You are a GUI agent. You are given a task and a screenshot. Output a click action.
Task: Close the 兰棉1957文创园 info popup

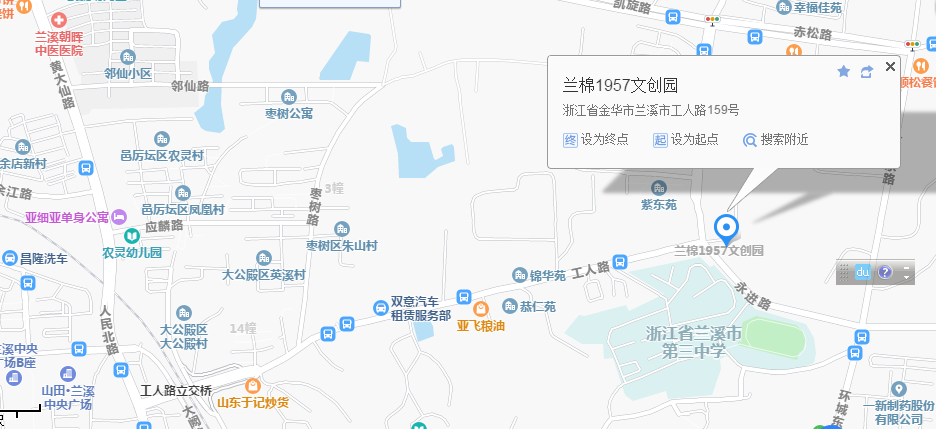coord(890,67)
